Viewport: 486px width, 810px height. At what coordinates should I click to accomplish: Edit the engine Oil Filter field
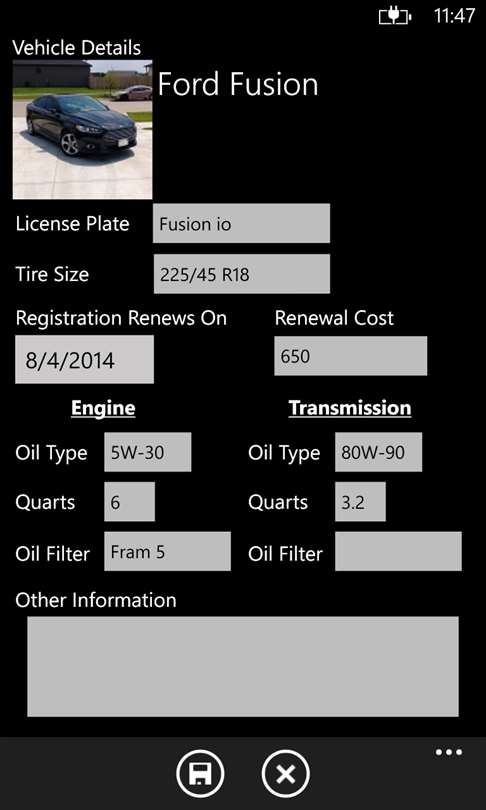coord(167,551)
